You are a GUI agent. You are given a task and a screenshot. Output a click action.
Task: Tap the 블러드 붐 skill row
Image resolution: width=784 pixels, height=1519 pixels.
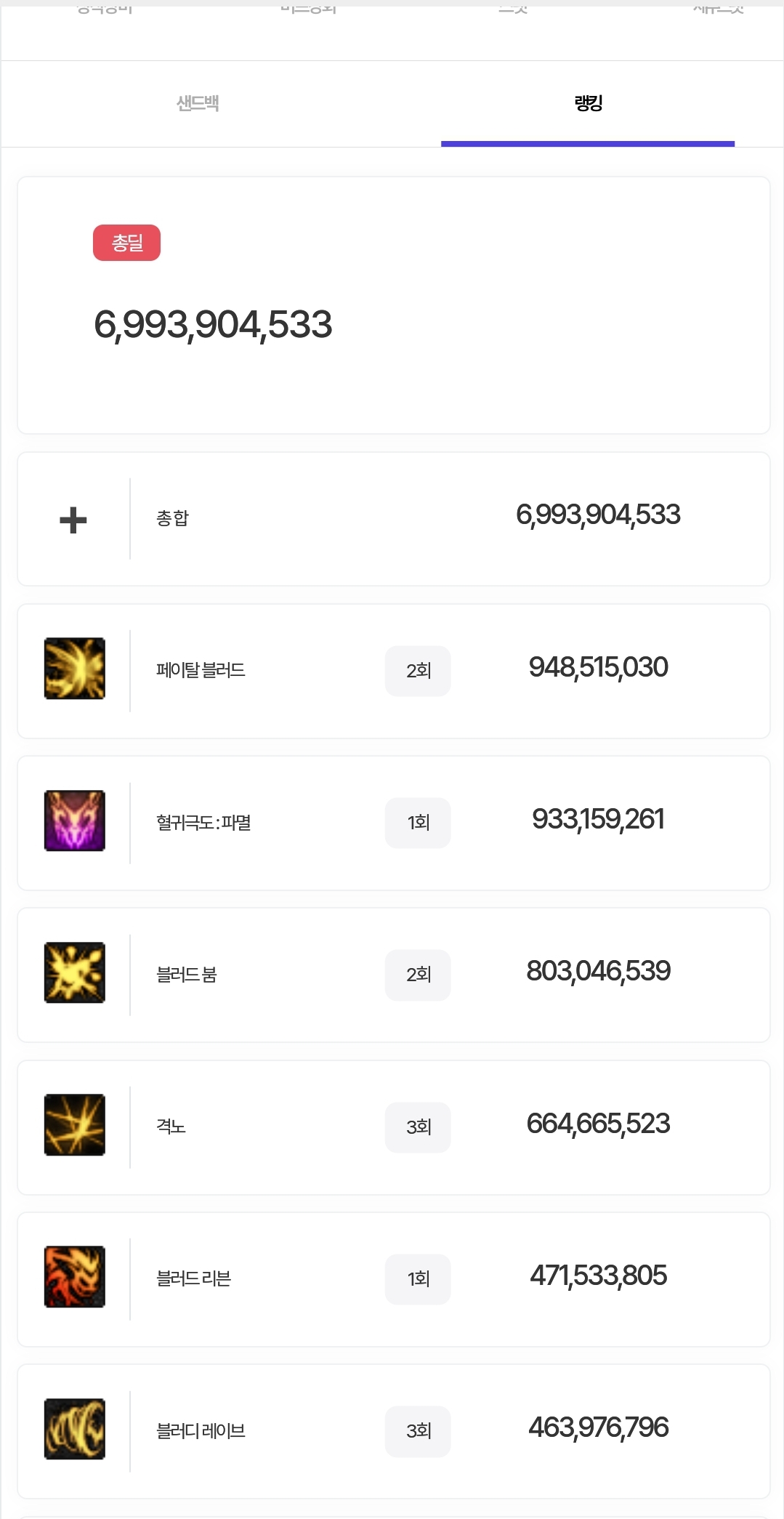tap(392, 975)
